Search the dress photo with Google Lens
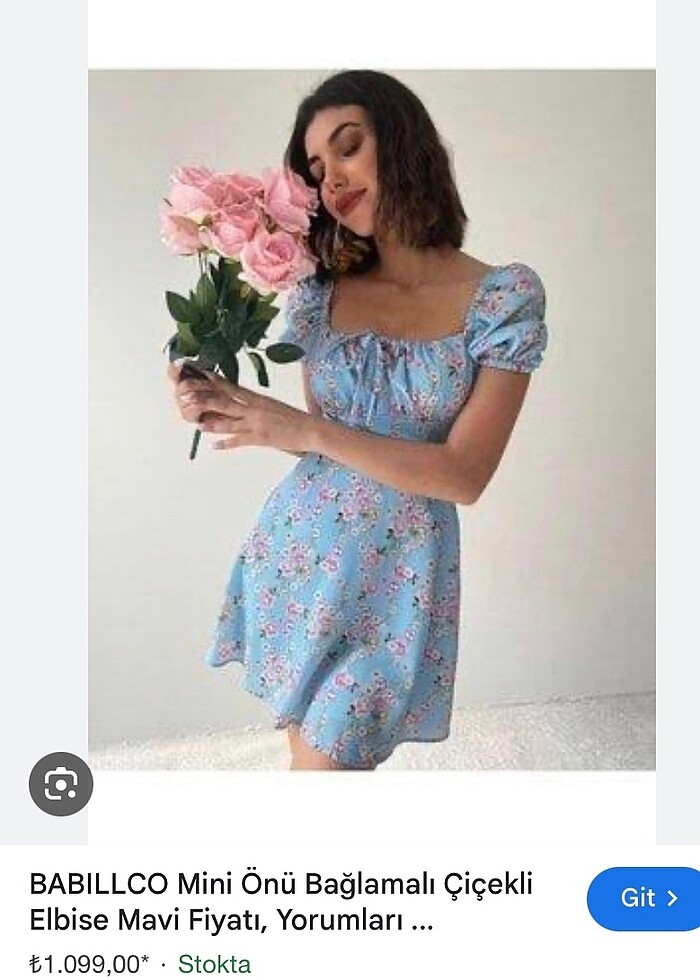700x980 pixels. pyautogui.click(x=61, y=783)
